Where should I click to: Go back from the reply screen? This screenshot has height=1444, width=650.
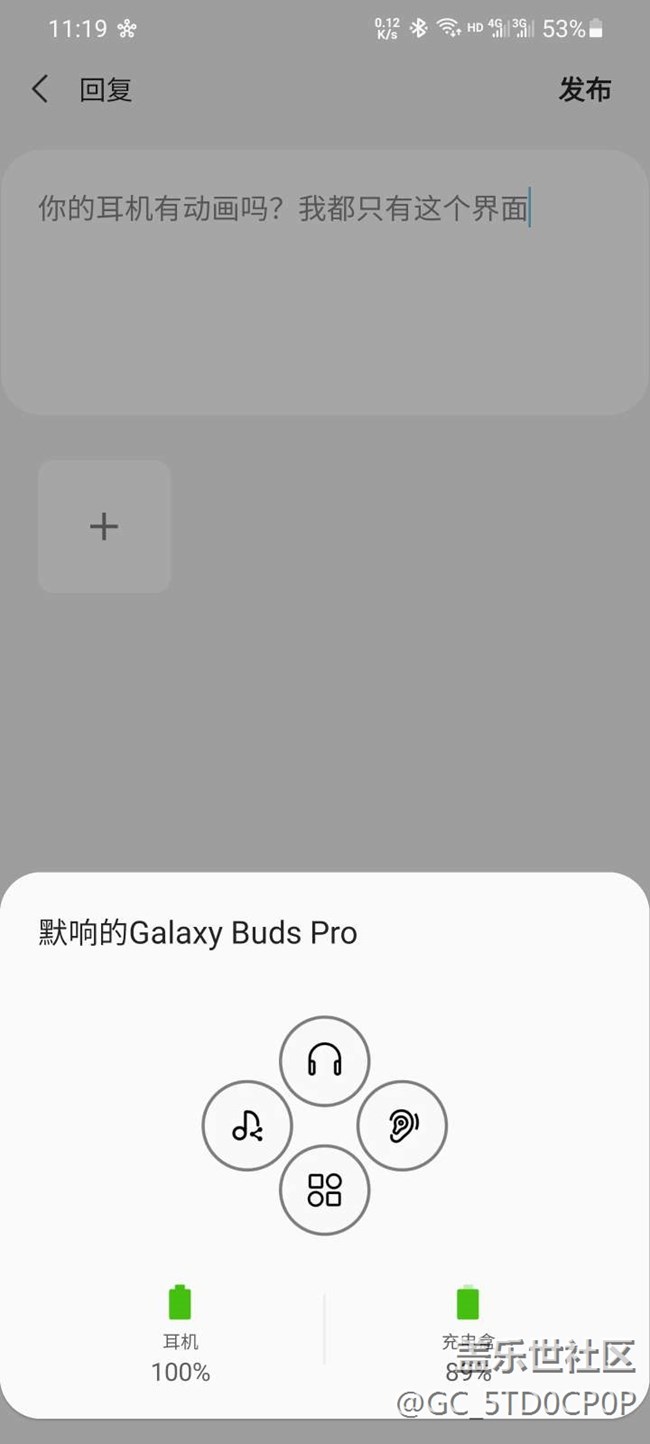[x=40, y=90]
